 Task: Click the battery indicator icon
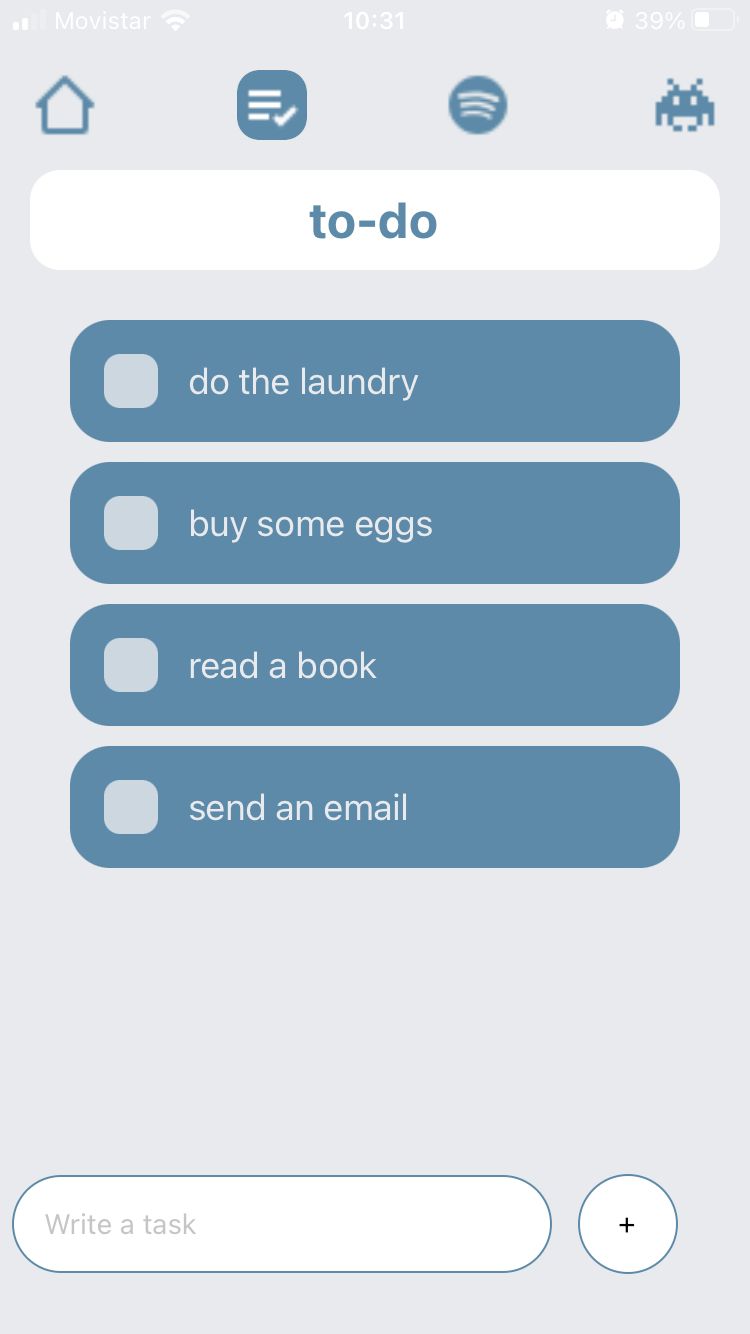pyautogui.click(x=716, y=20)
